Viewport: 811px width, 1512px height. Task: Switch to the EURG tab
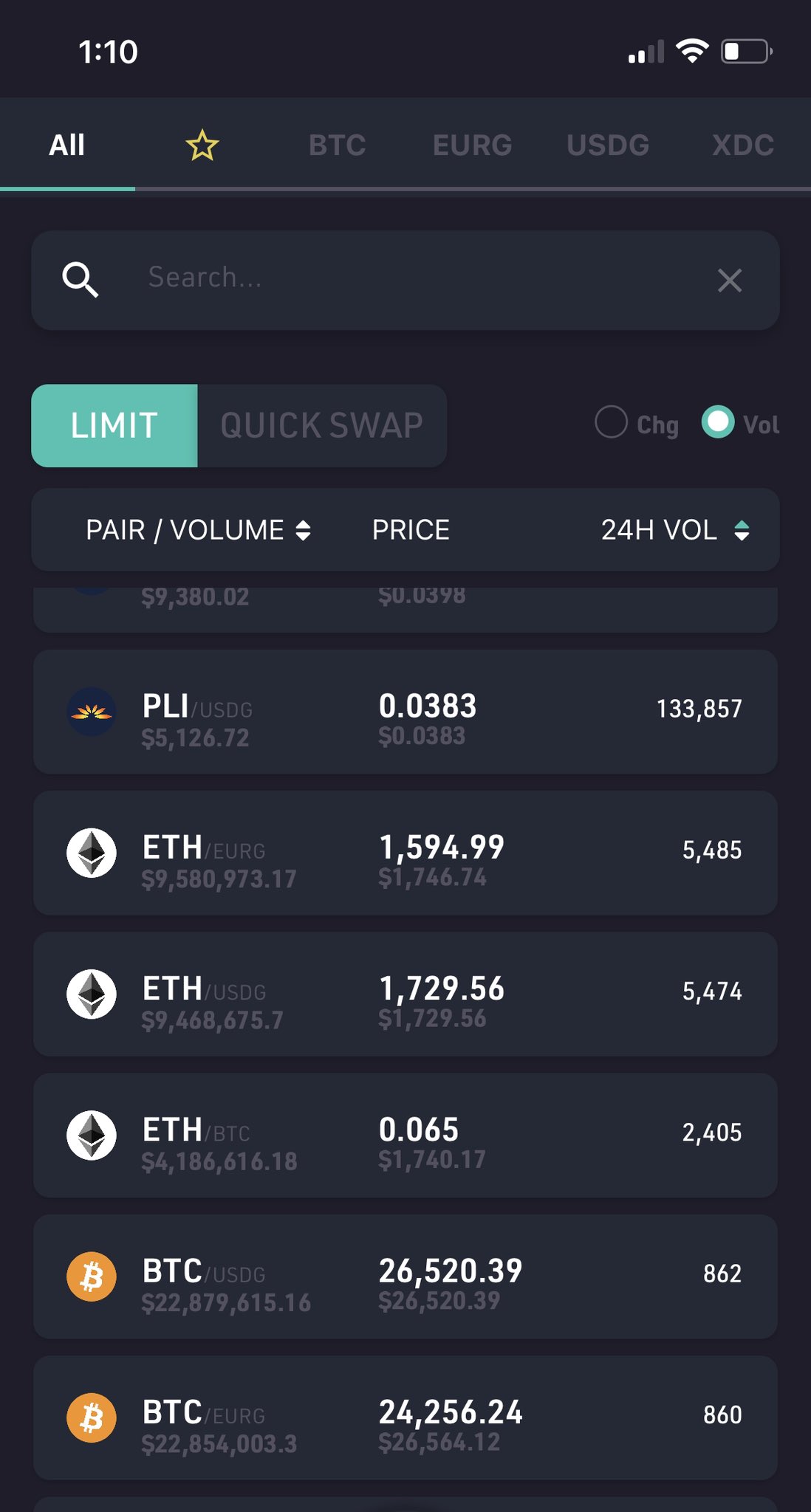(472, 145)
